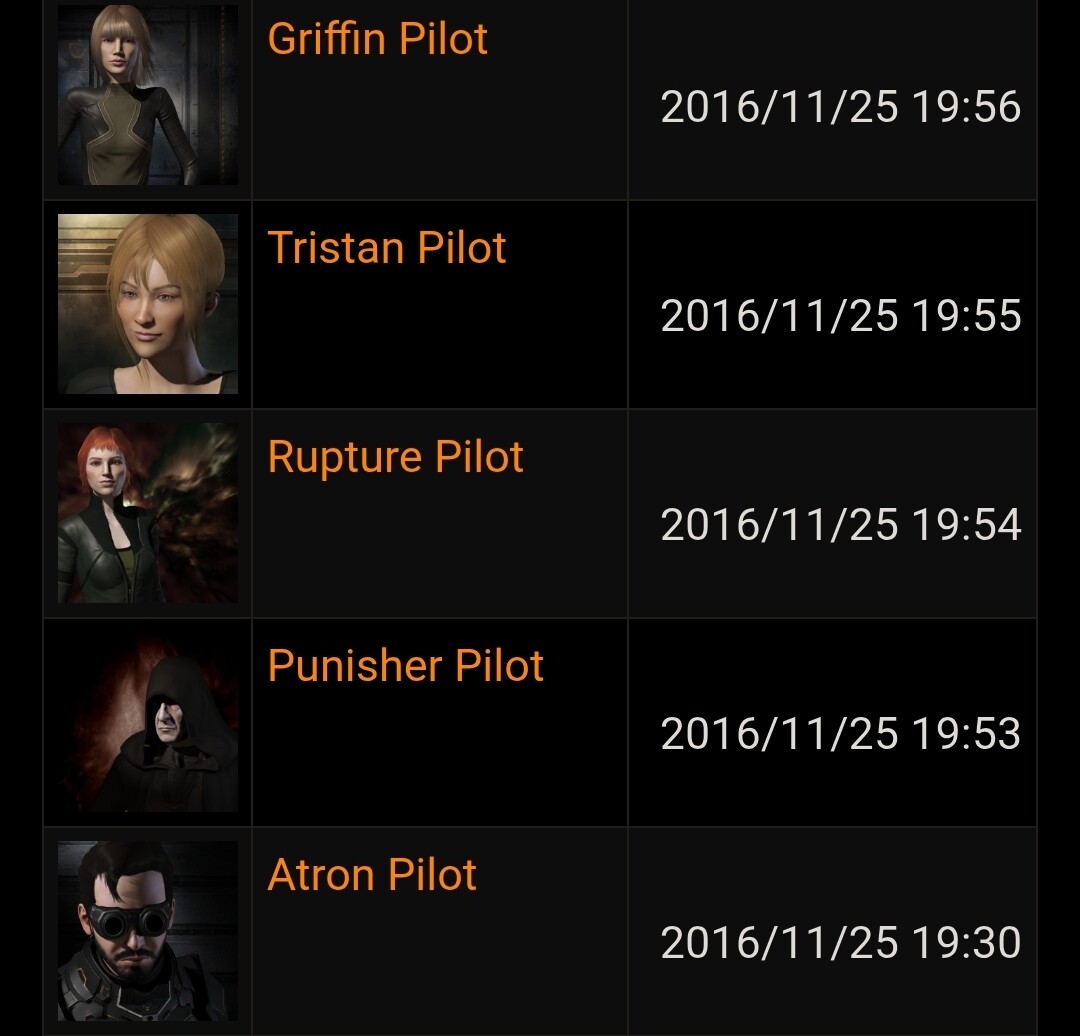
Task: Open the Punisher Pilot link
Action: (405, 666)
